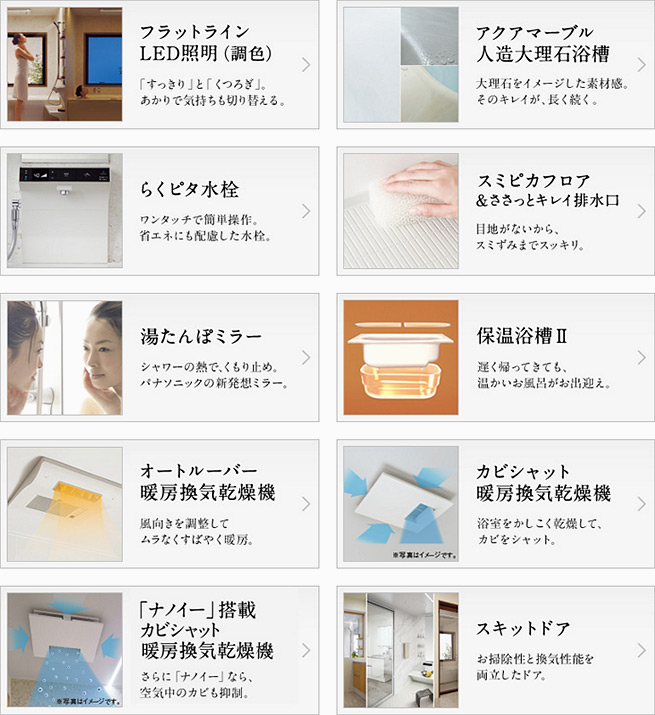655x715 pixels.
Task: Select the 湯たんぽミラー feature card
Action: coord(160,357)
